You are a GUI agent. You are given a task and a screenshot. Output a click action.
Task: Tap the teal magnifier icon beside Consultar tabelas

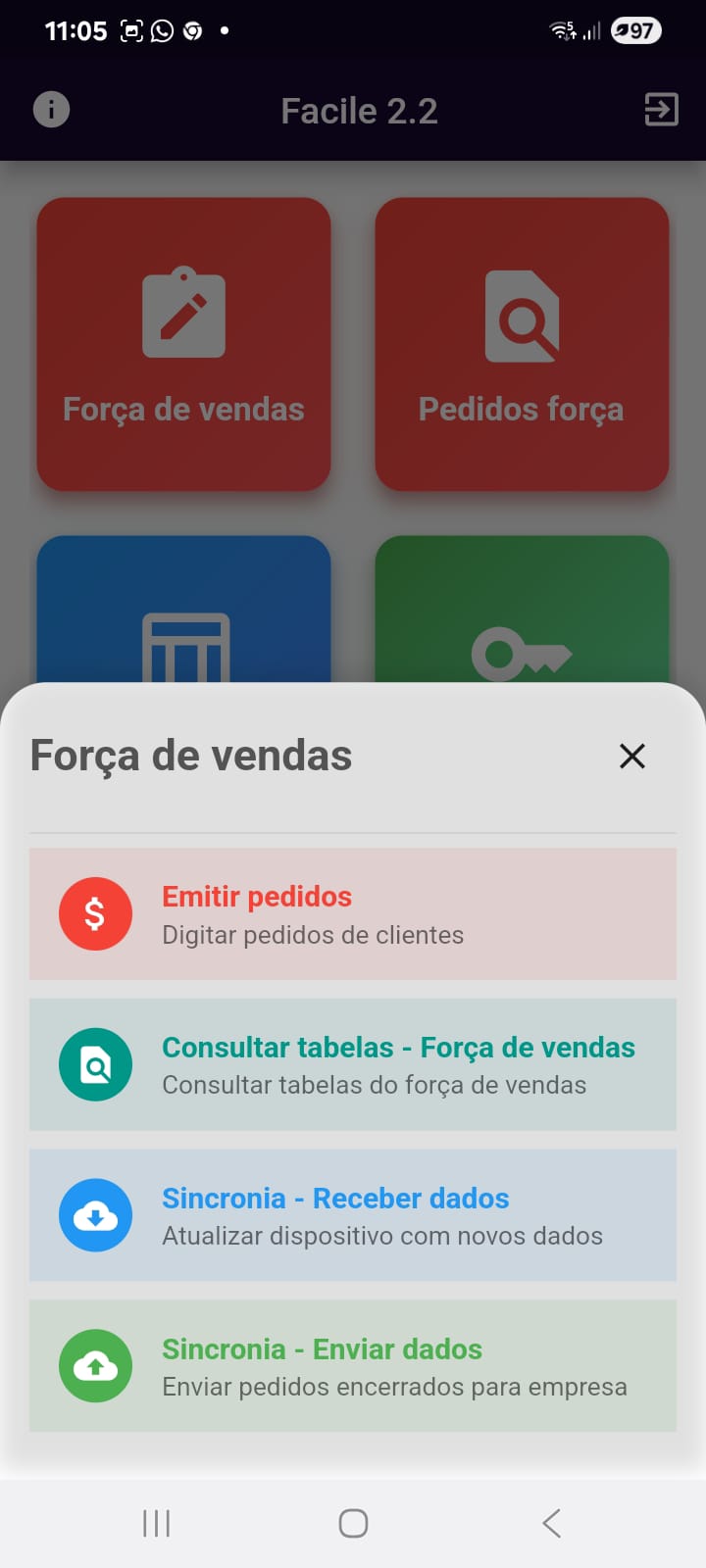click(95, 1063)
